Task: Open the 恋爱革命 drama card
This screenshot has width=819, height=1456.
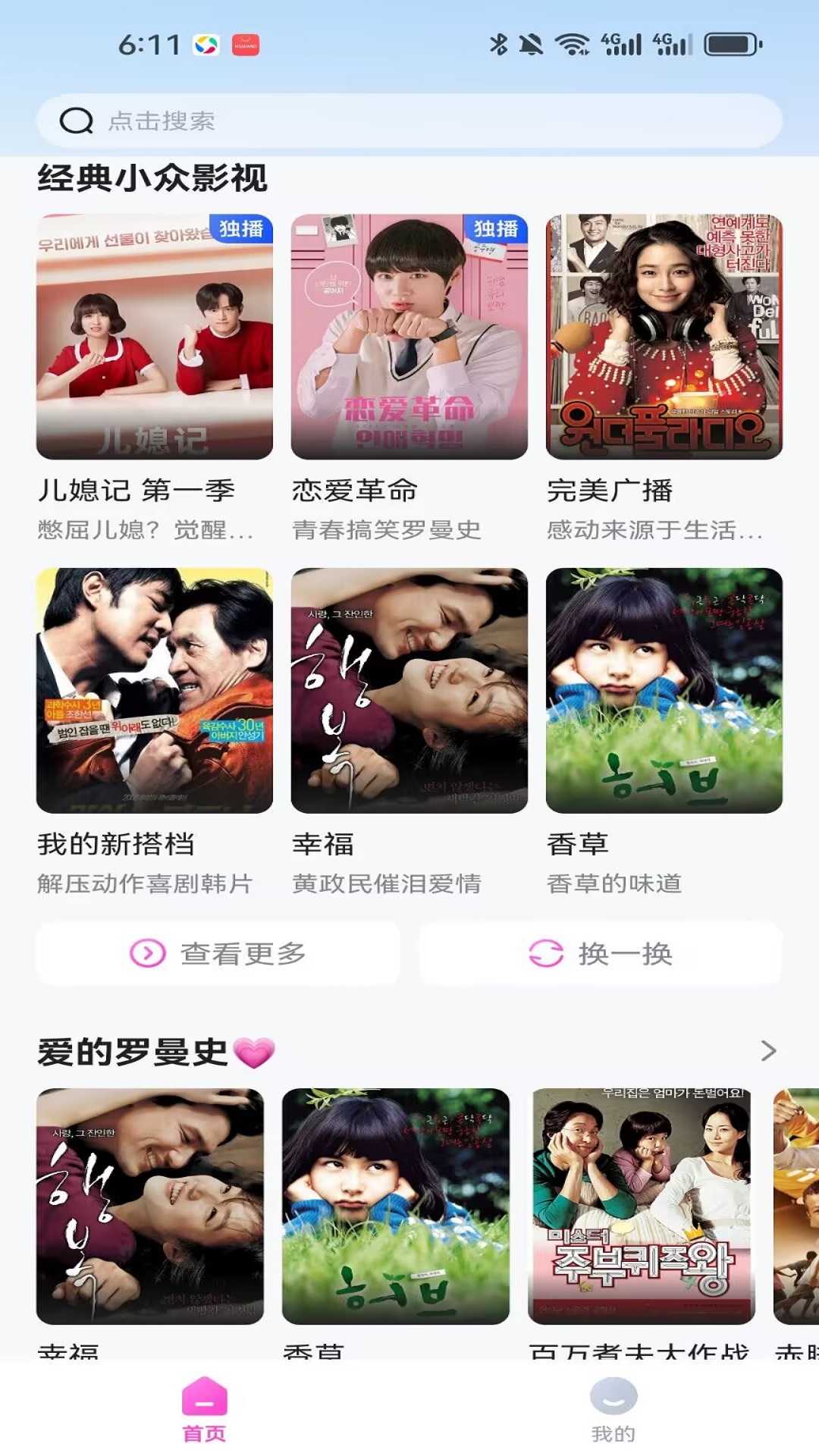Action: pyautogui.click(x=409, y=337)
